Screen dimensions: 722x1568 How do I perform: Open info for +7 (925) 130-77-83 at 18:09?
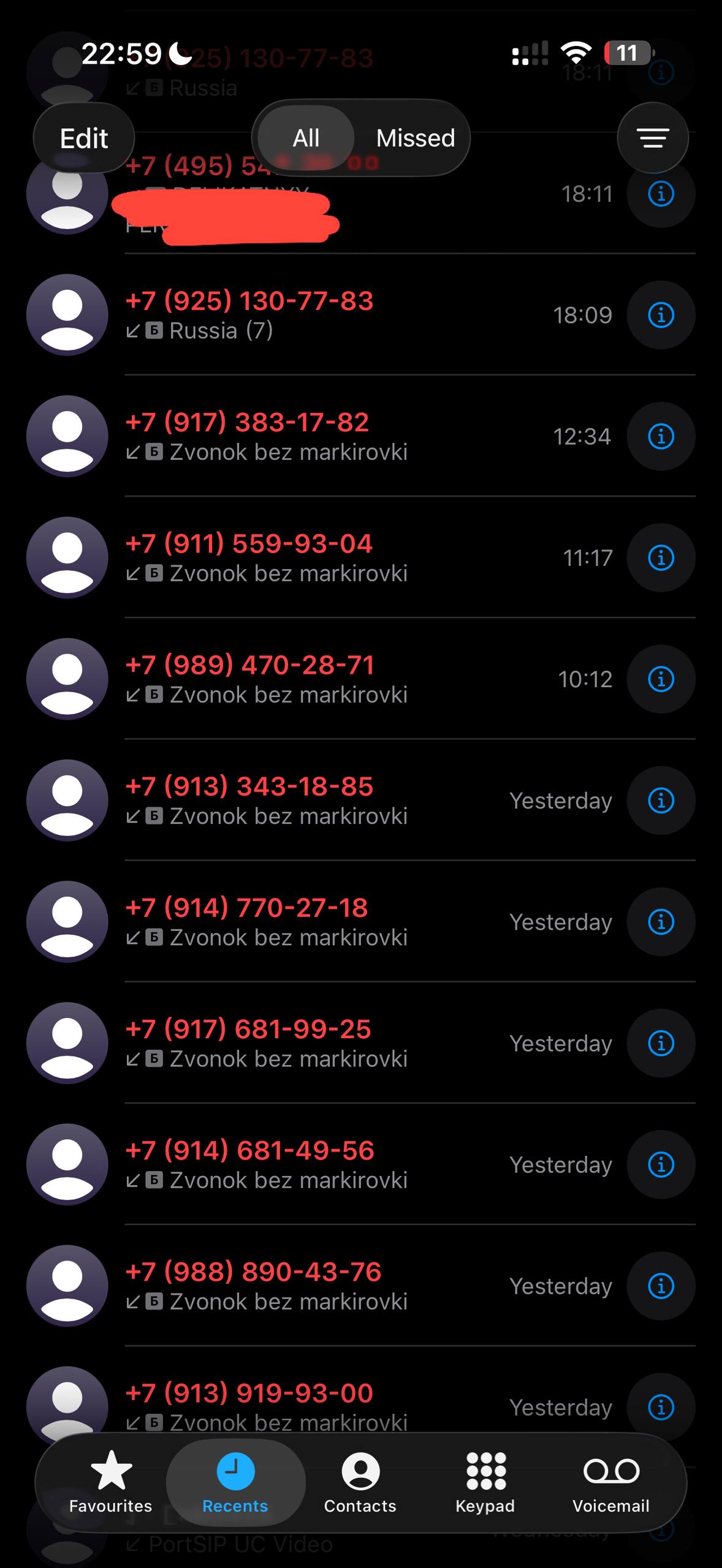[661, 315]
